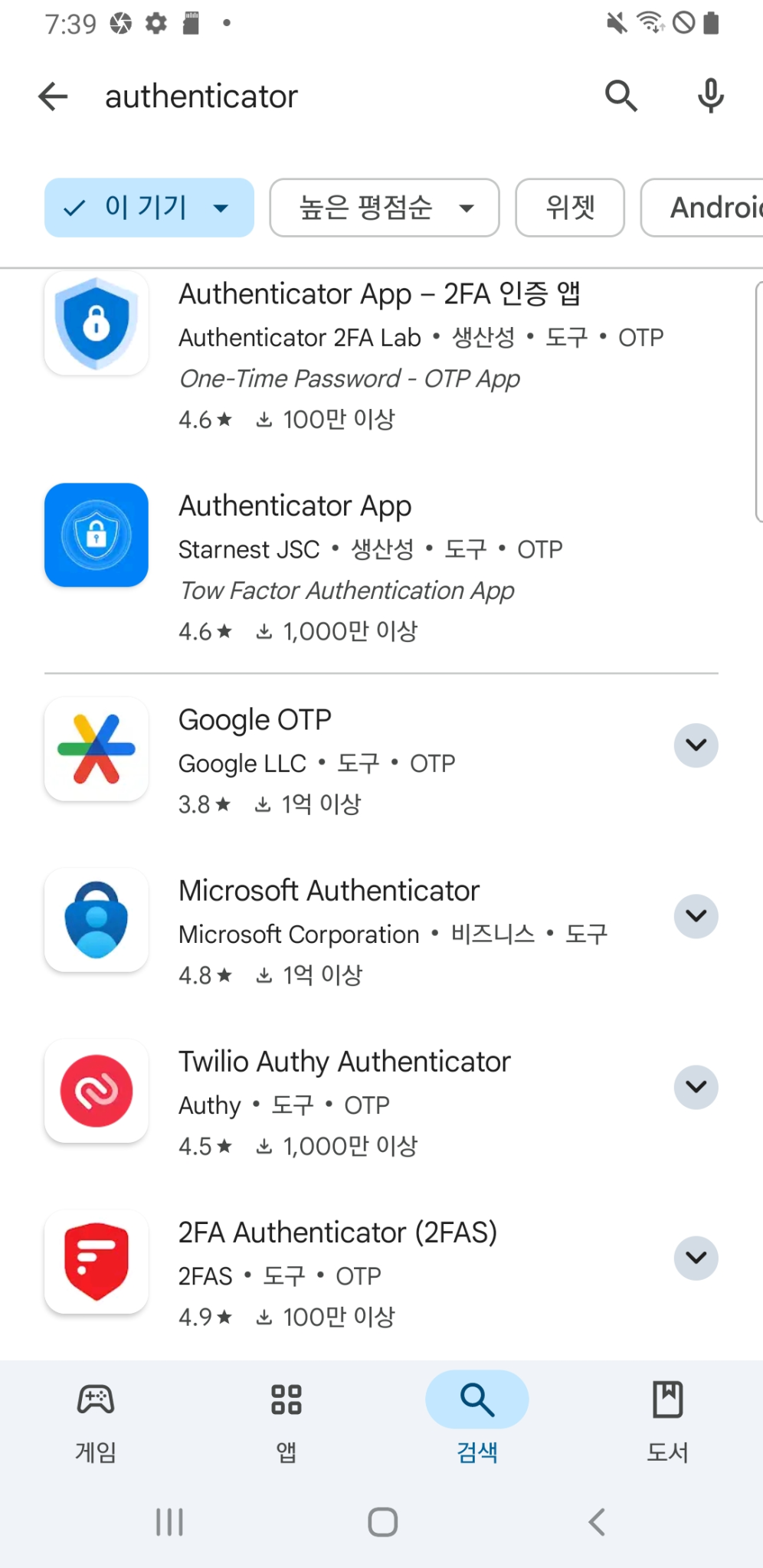Open the Microsoft Authenticator app icon
The height and width of the screenshot is (1568, 763).
[x=96, y=919]
